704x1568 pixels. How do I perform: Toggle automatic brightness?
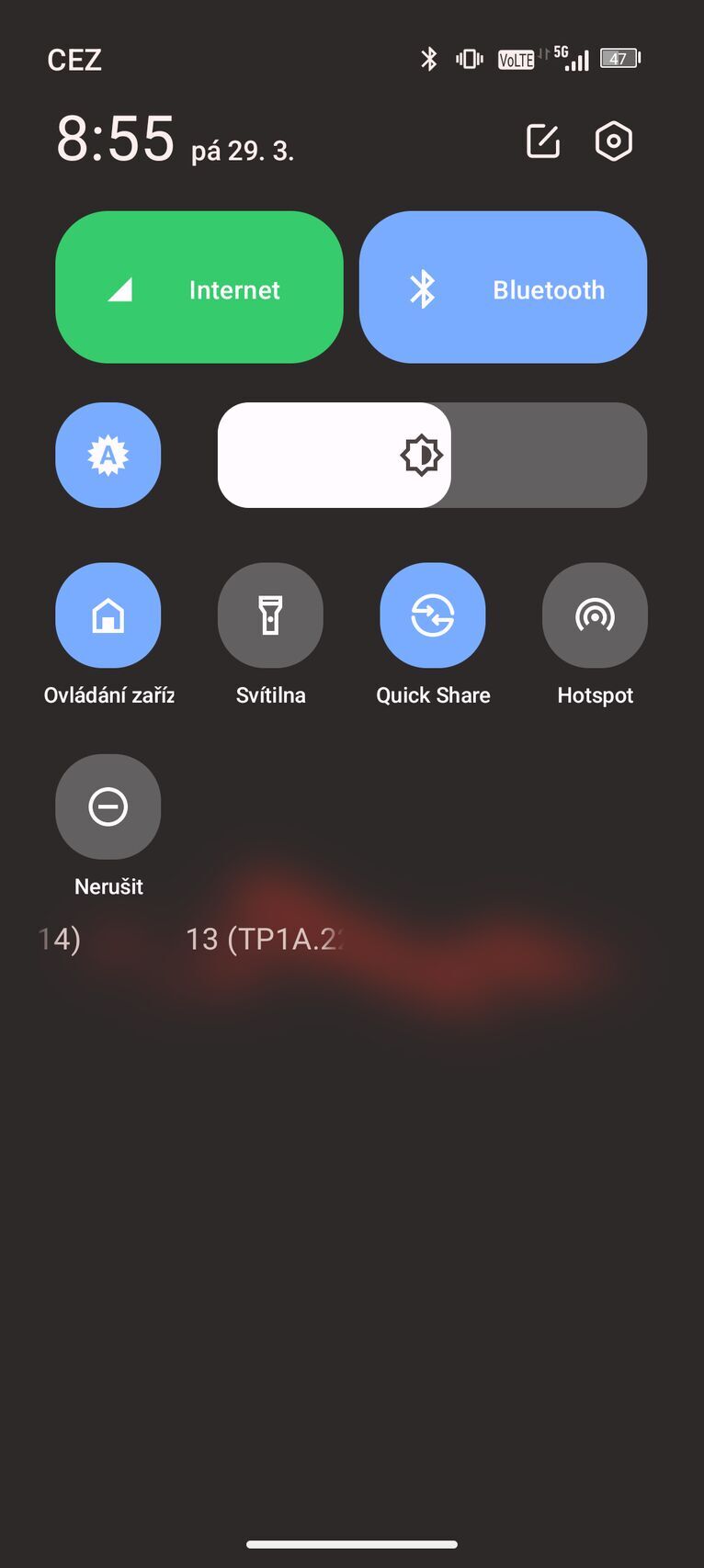coord(108,455)
